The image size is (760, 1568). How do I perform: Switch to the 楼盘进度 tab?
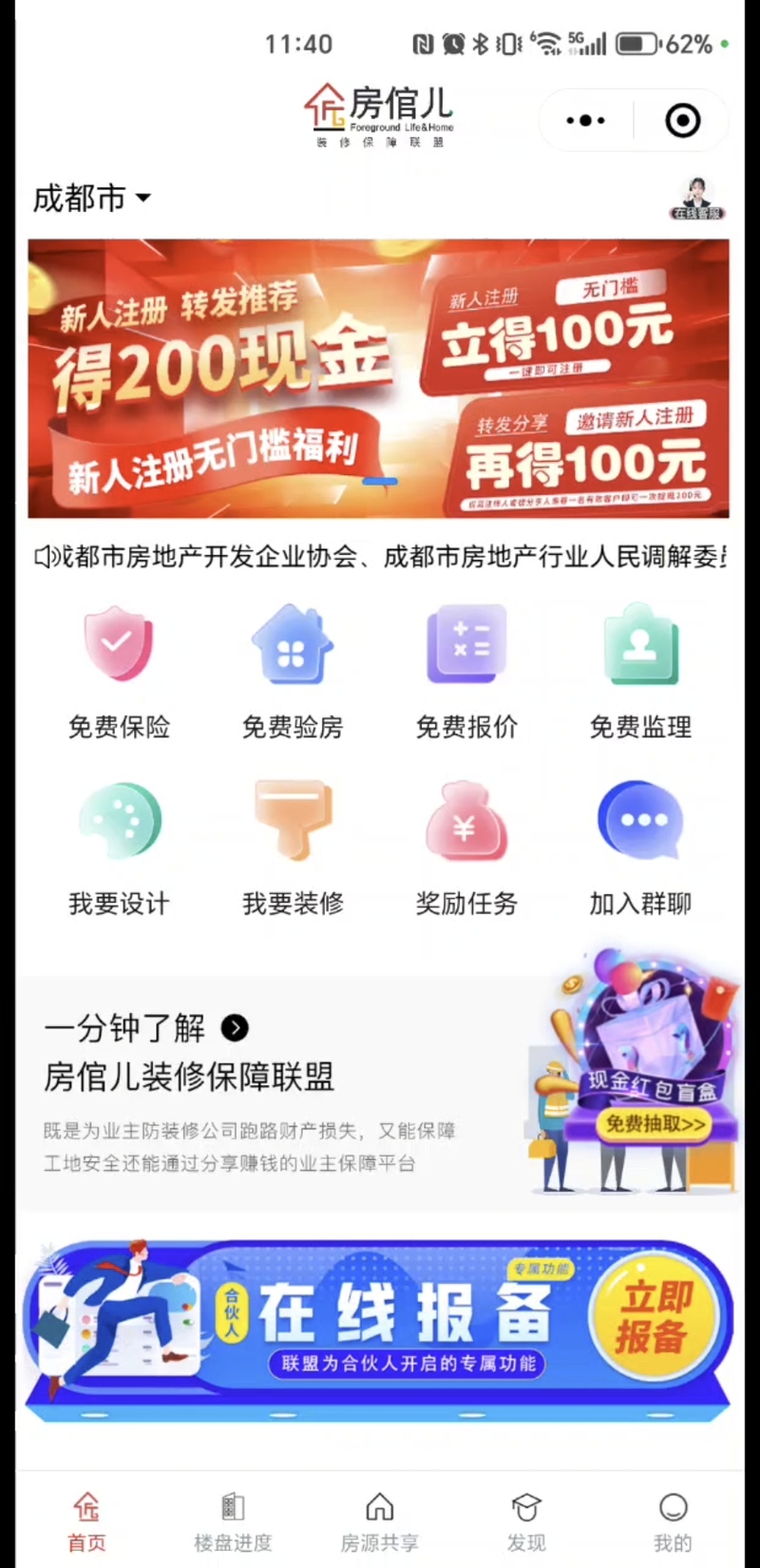click(x=233, y=1521)
